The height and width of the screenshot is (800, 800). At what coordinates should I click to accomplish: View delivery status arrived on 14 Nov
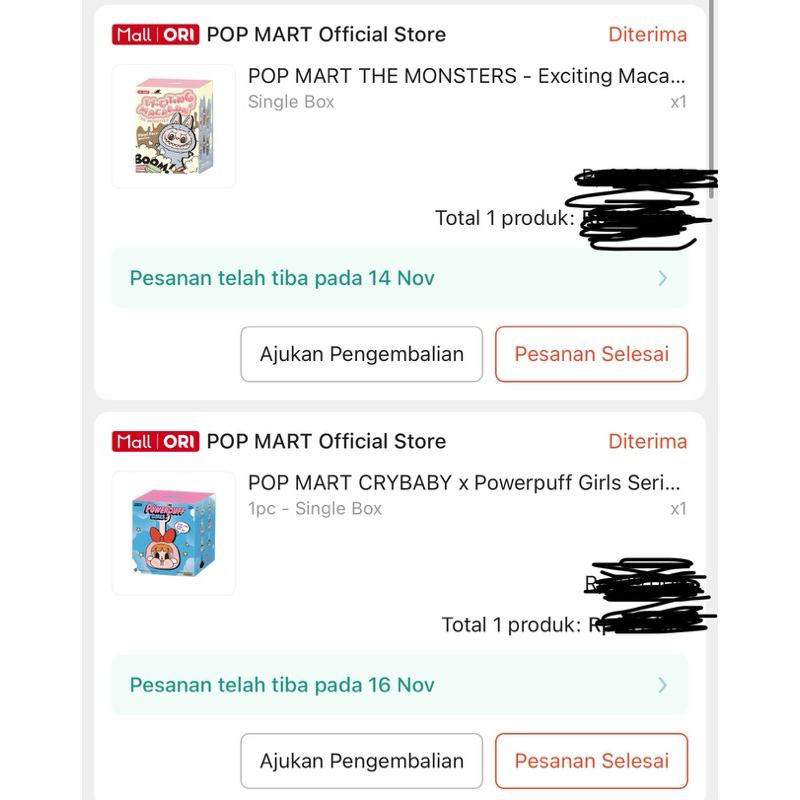[x=399, y=278]
